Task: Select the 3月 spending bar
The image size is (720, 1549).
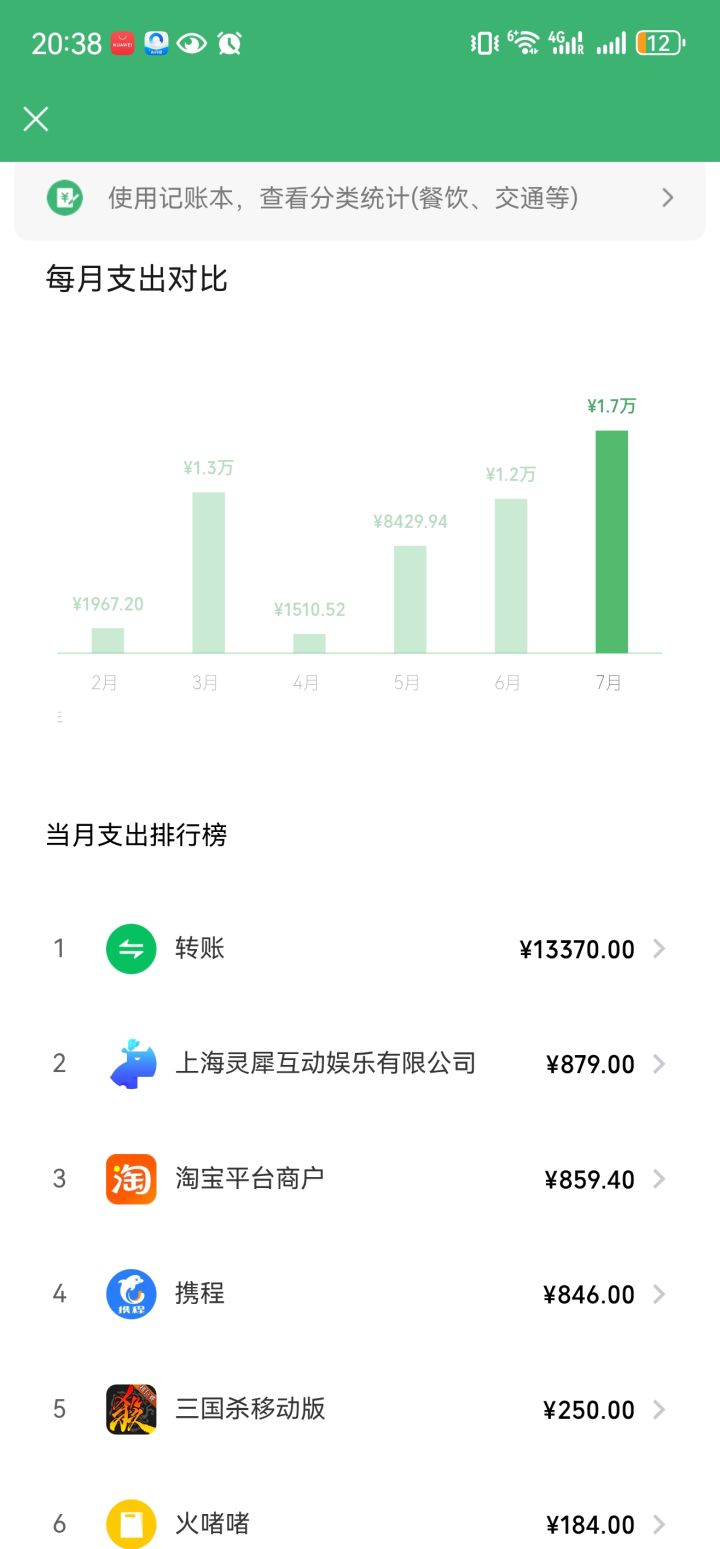Action: (208, 572)
